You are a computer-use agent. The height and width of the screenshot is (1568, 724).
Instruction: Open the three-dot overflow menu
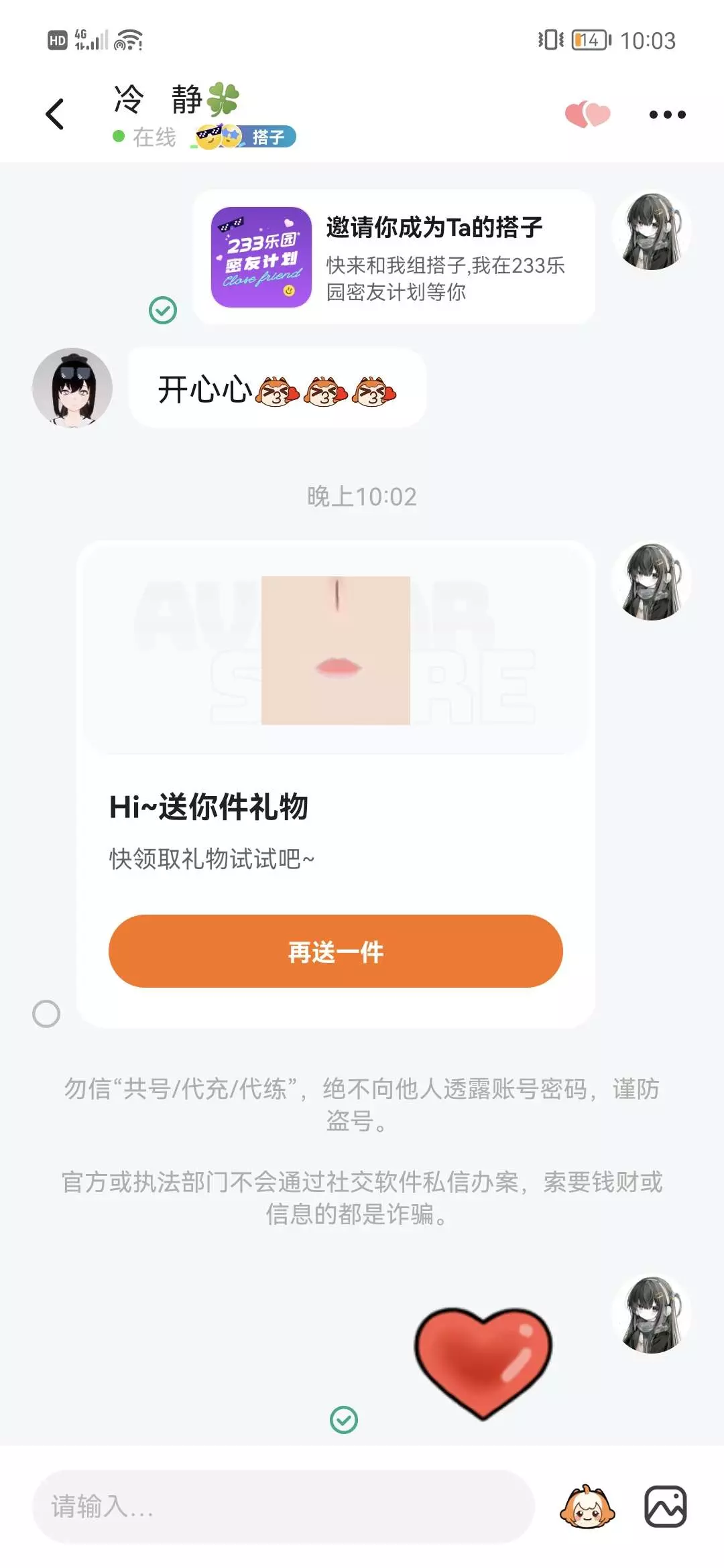[x=667, y=115]
